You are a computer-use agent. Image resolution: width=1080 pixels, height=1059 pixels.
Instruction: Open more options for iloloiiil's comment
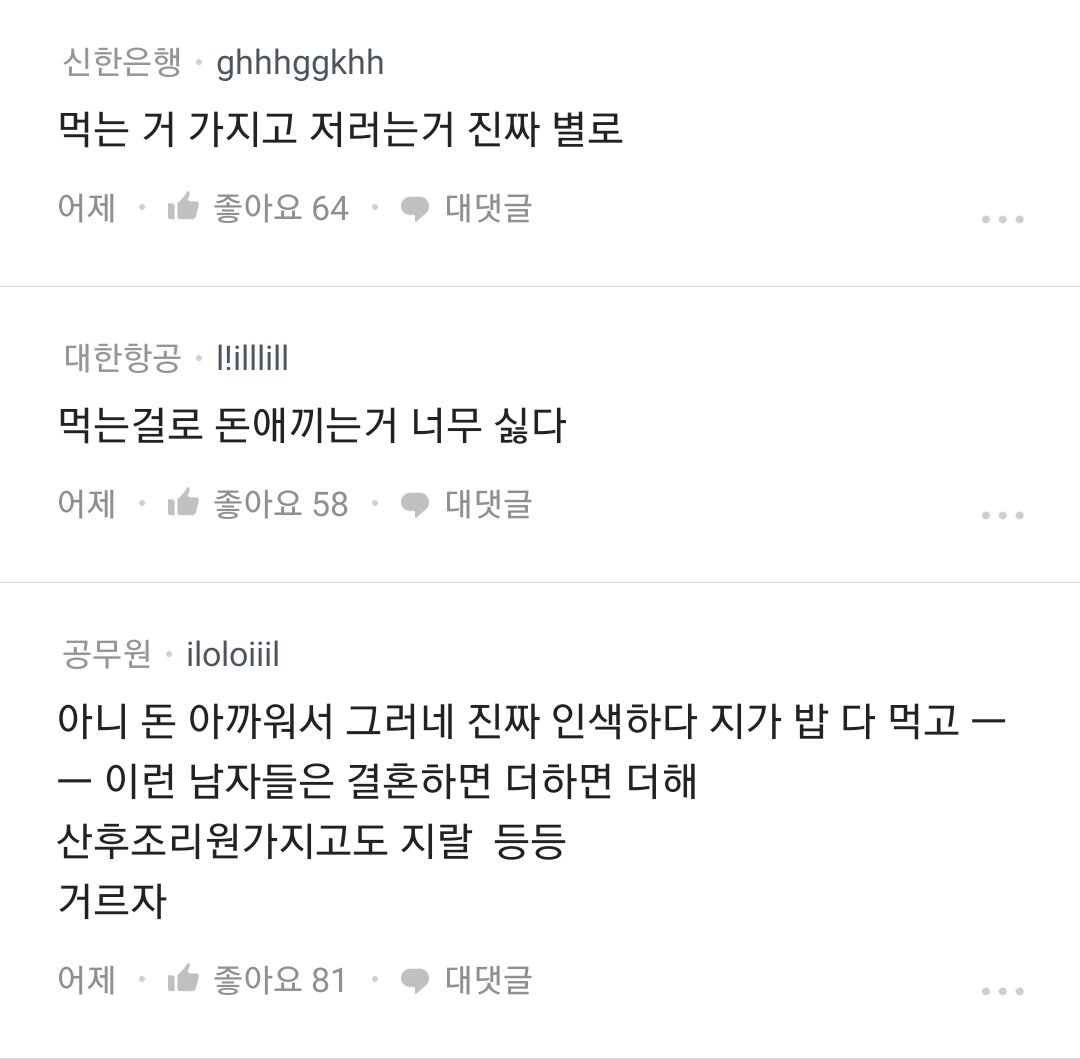tap(1002, 991)
